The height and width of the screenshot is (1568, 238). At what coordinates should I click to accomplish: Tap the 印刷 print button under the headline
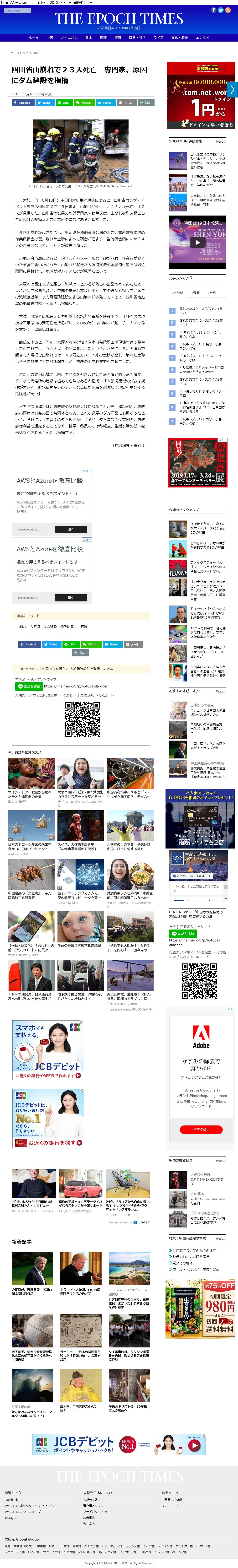145,103
